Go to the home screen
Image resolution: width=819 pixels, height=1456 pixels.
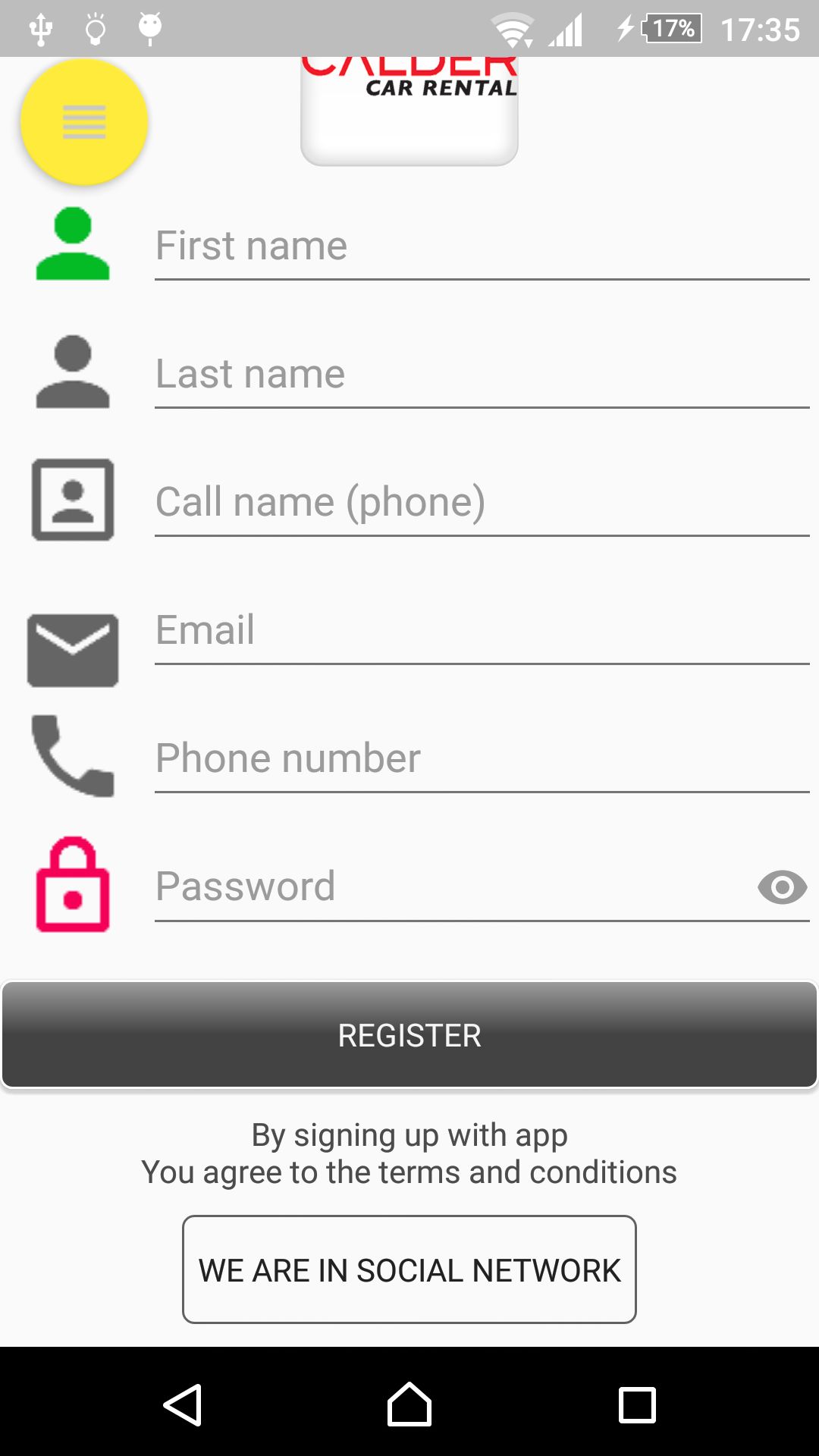tap(409, 1404)
